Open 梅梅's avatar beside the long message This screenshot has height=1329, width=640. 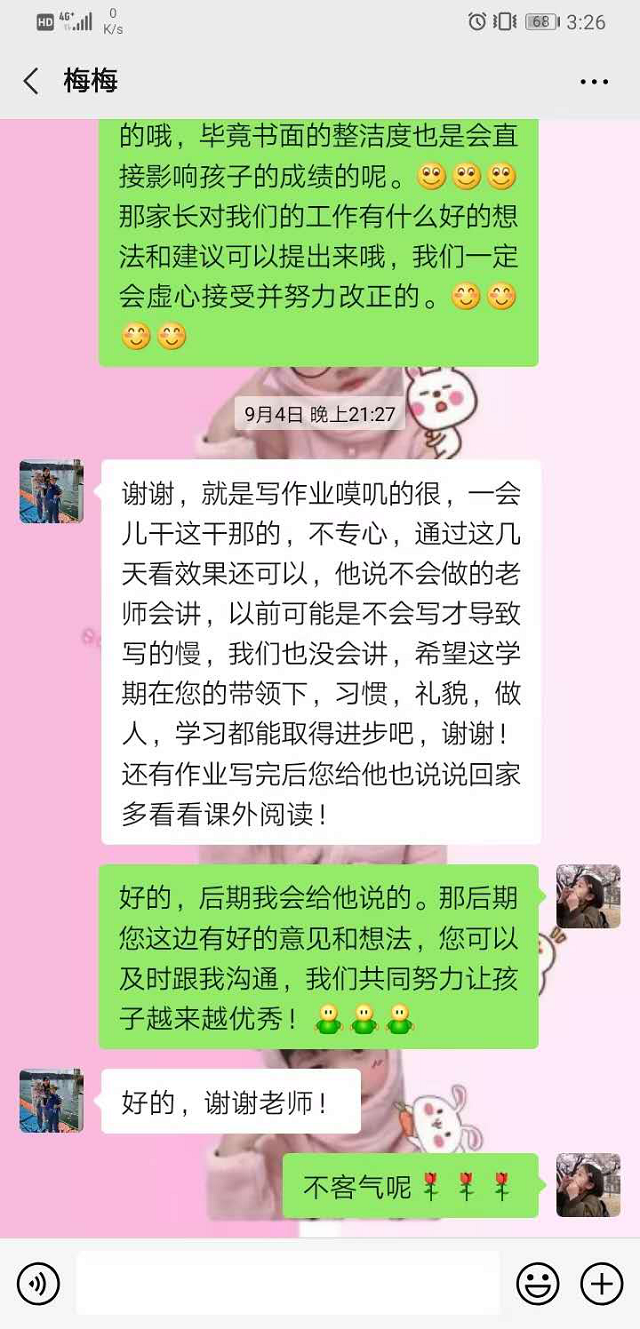51,491
